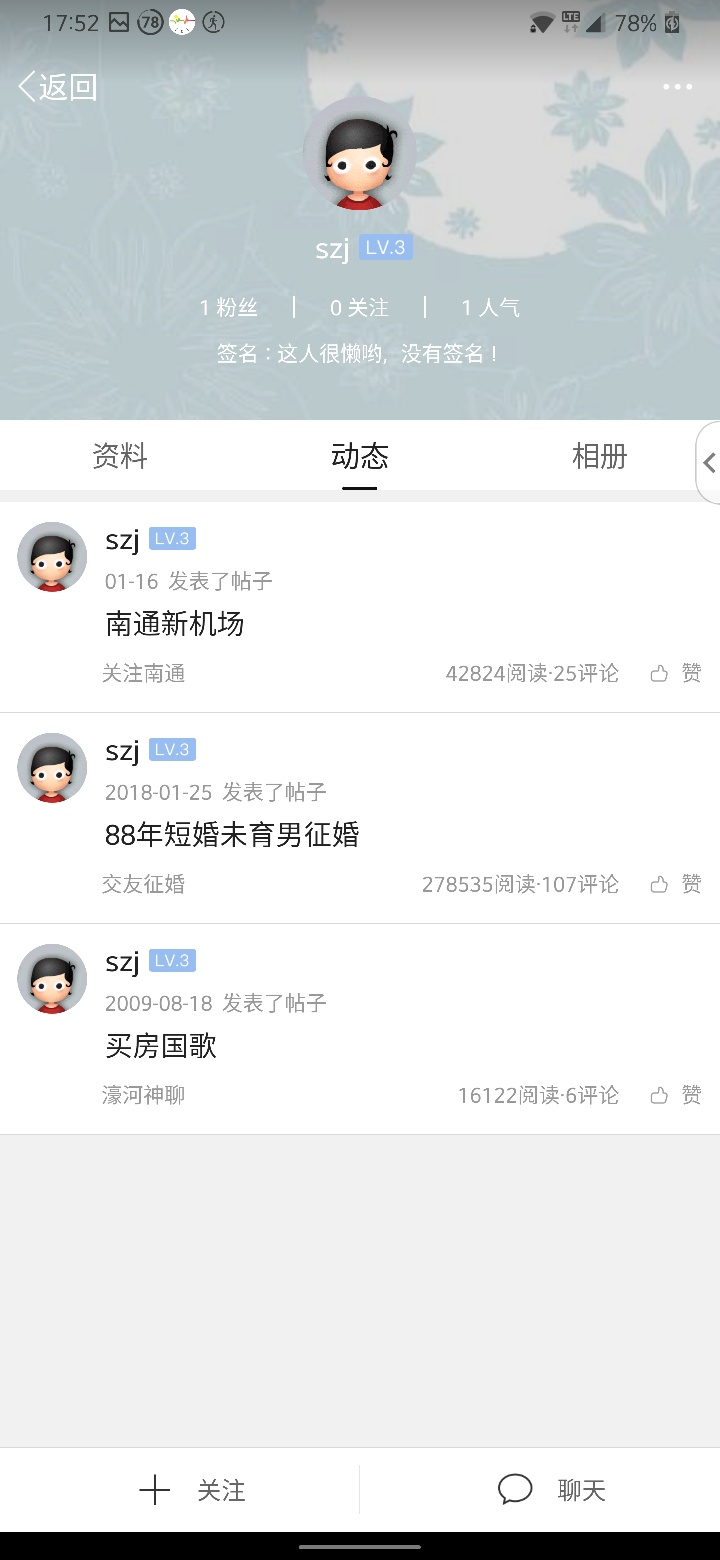View the 1 粉丝 followers list

click(228, 307)
